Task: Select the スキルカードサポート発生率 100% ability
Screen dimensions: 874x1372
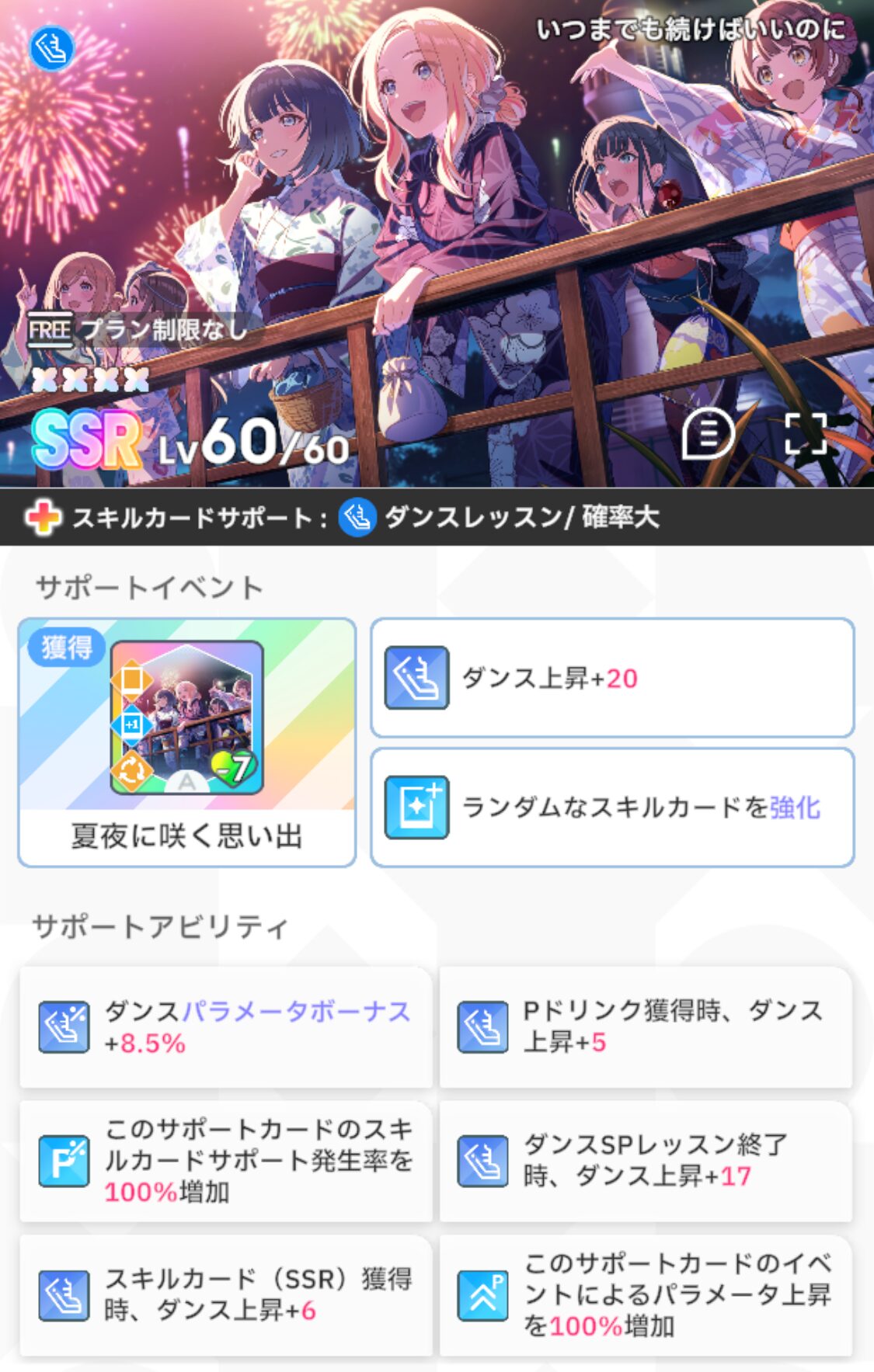Action: [x=225, y=1161]
